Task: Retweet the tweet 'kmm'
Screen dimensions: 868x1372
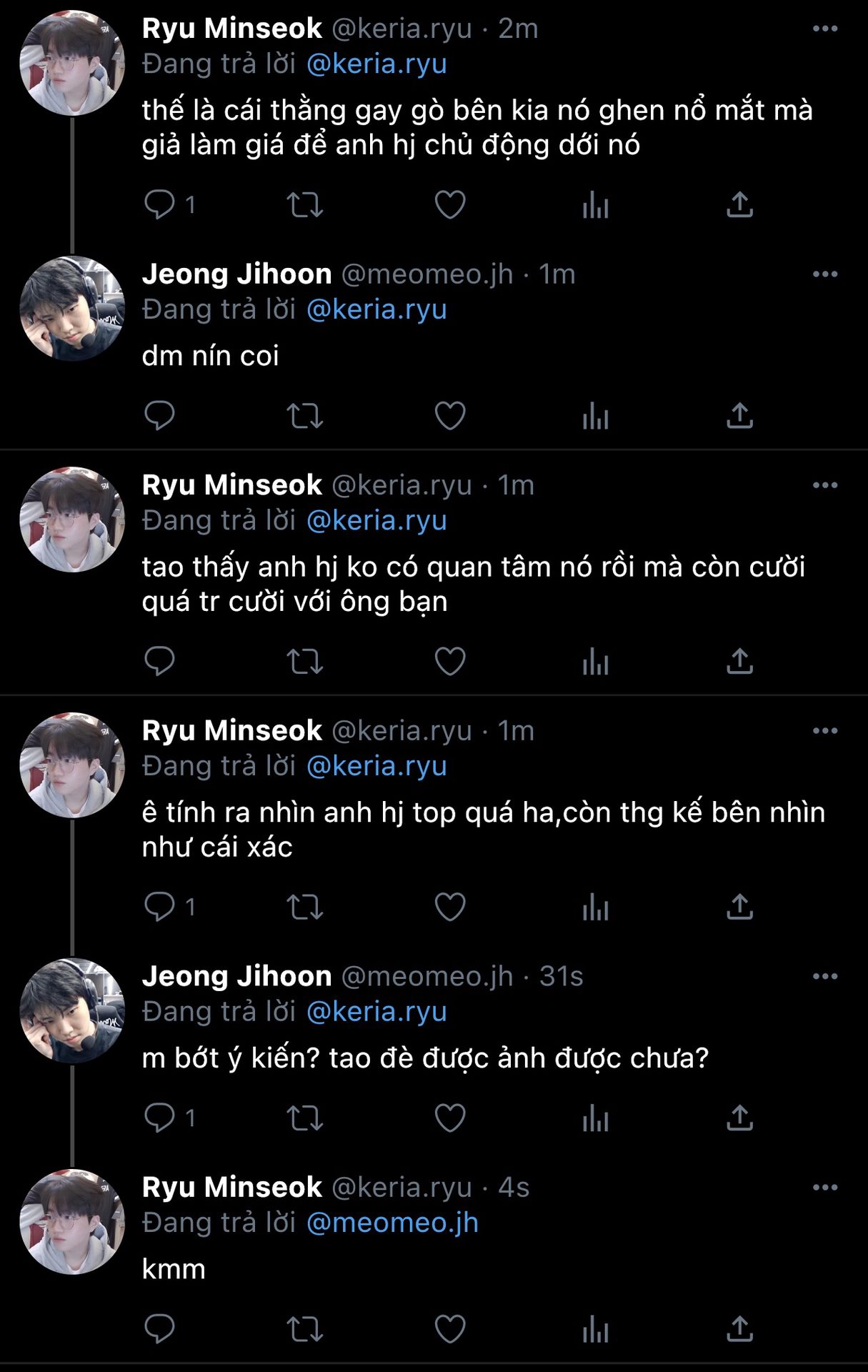Action: pyautogui.click(x=305, y=1329)
